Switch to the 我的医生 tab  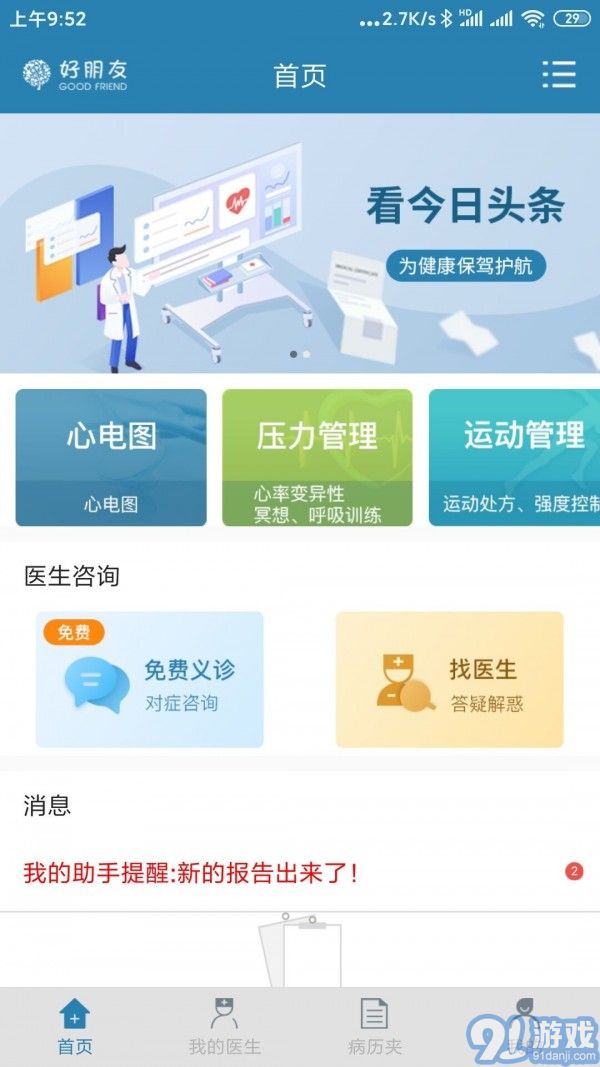click(x=224, y=1027)
